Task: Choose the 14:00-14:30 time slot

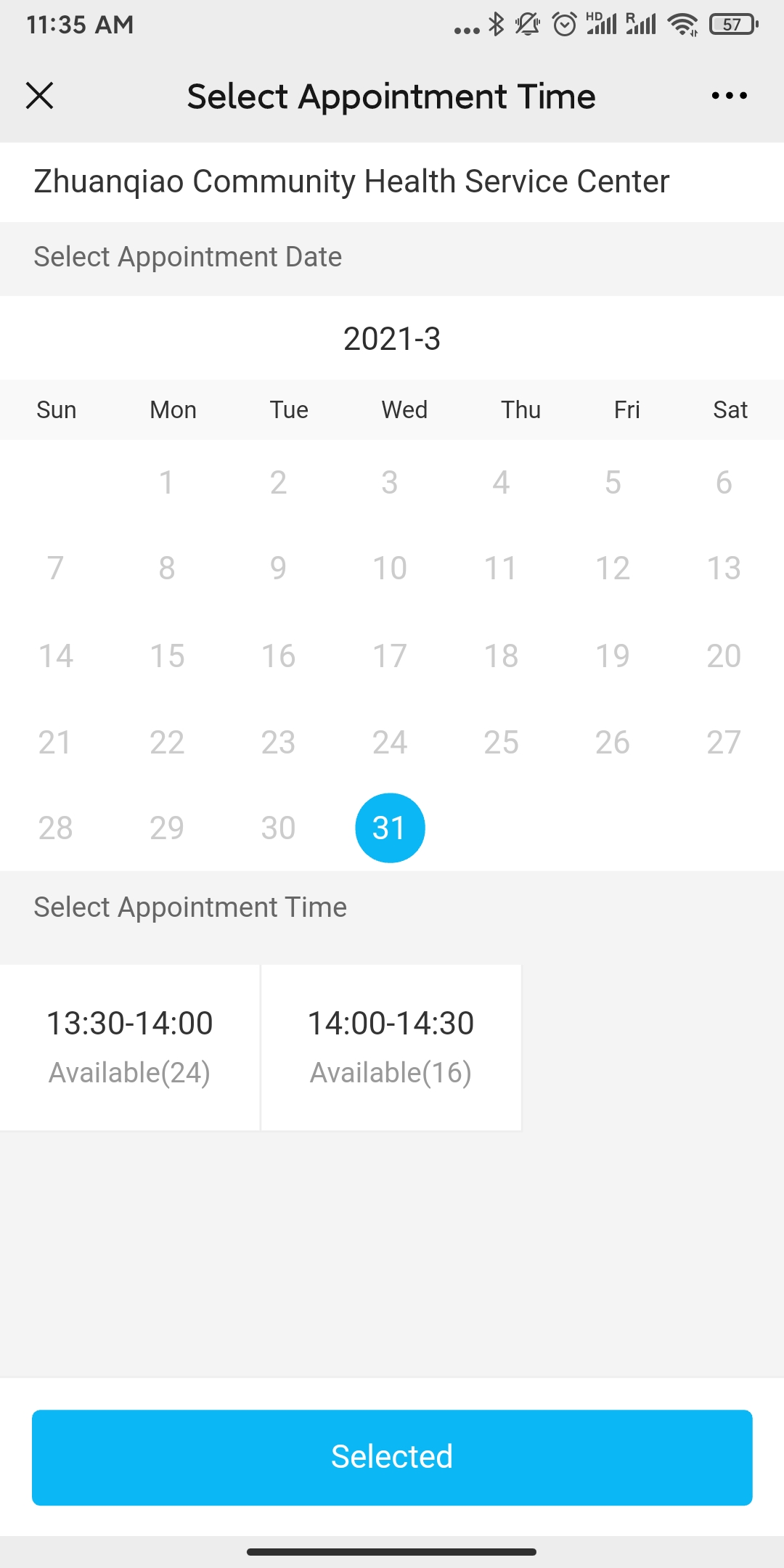Action: tap(391, 1048)
